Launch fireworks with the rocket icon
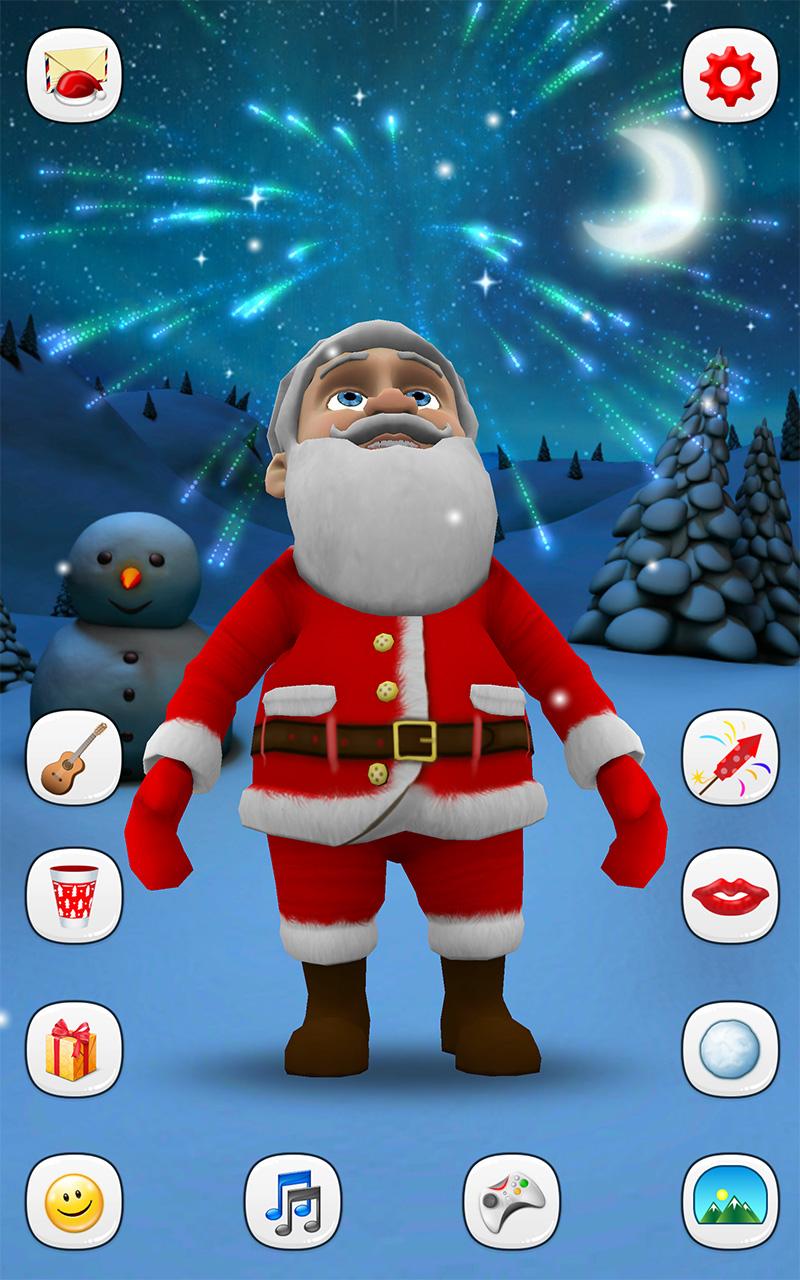This screenshot has height=1280, width=800. (730, 757)
